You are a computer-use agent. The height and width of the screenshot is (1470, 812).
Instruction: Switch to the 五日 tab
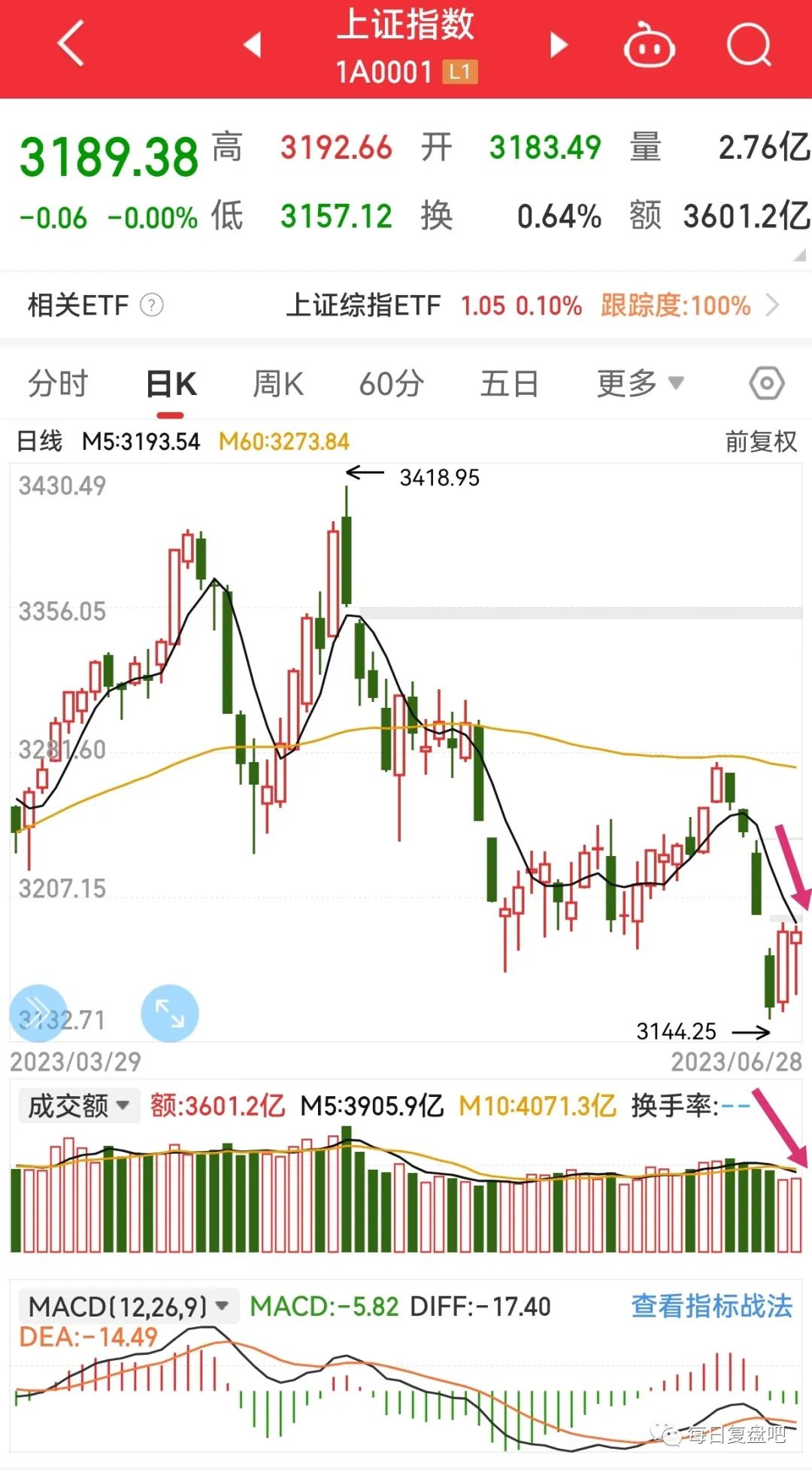509,383
